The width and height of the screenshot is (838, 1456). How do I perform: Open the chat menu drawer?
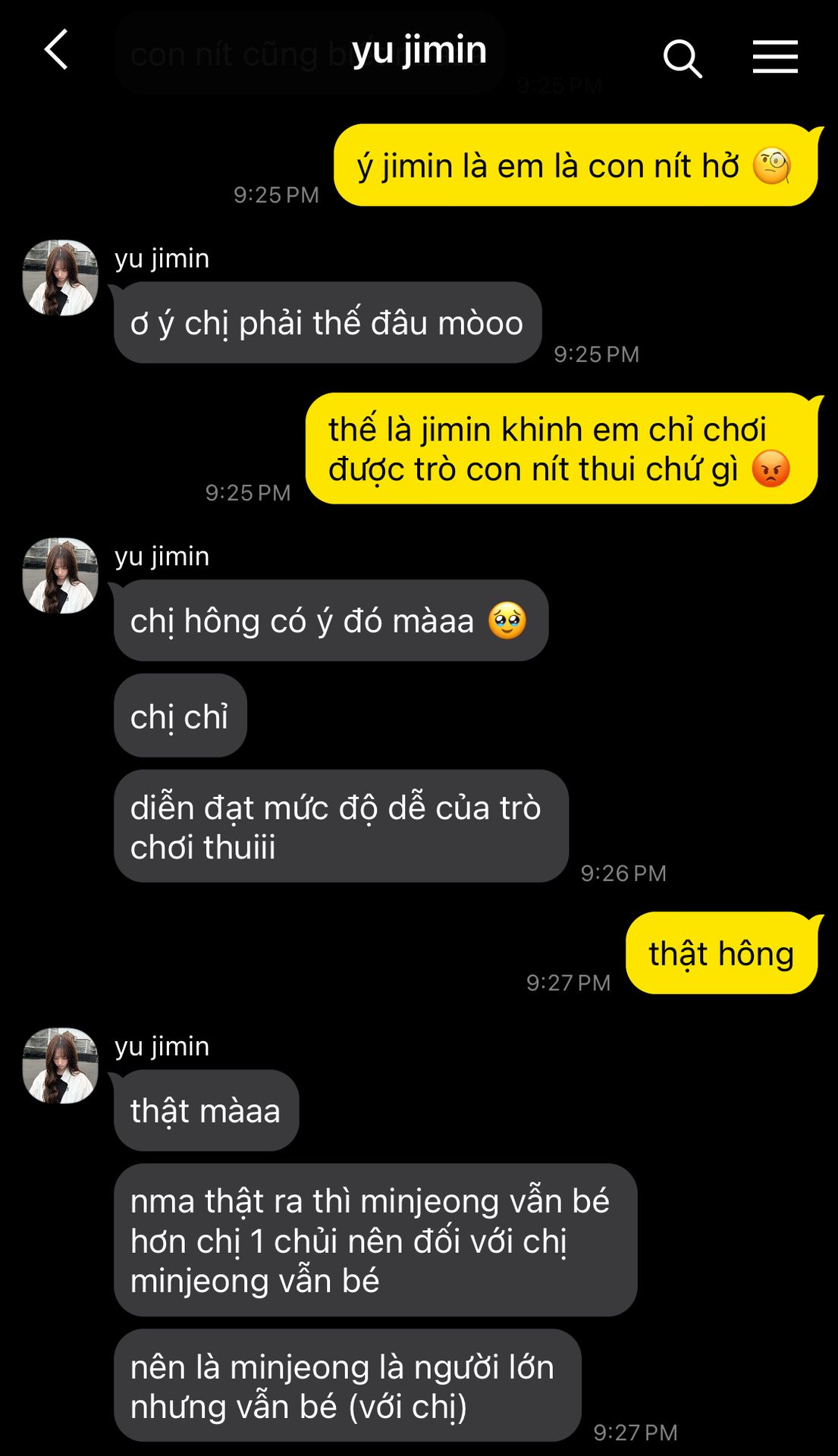coord(774,57)
